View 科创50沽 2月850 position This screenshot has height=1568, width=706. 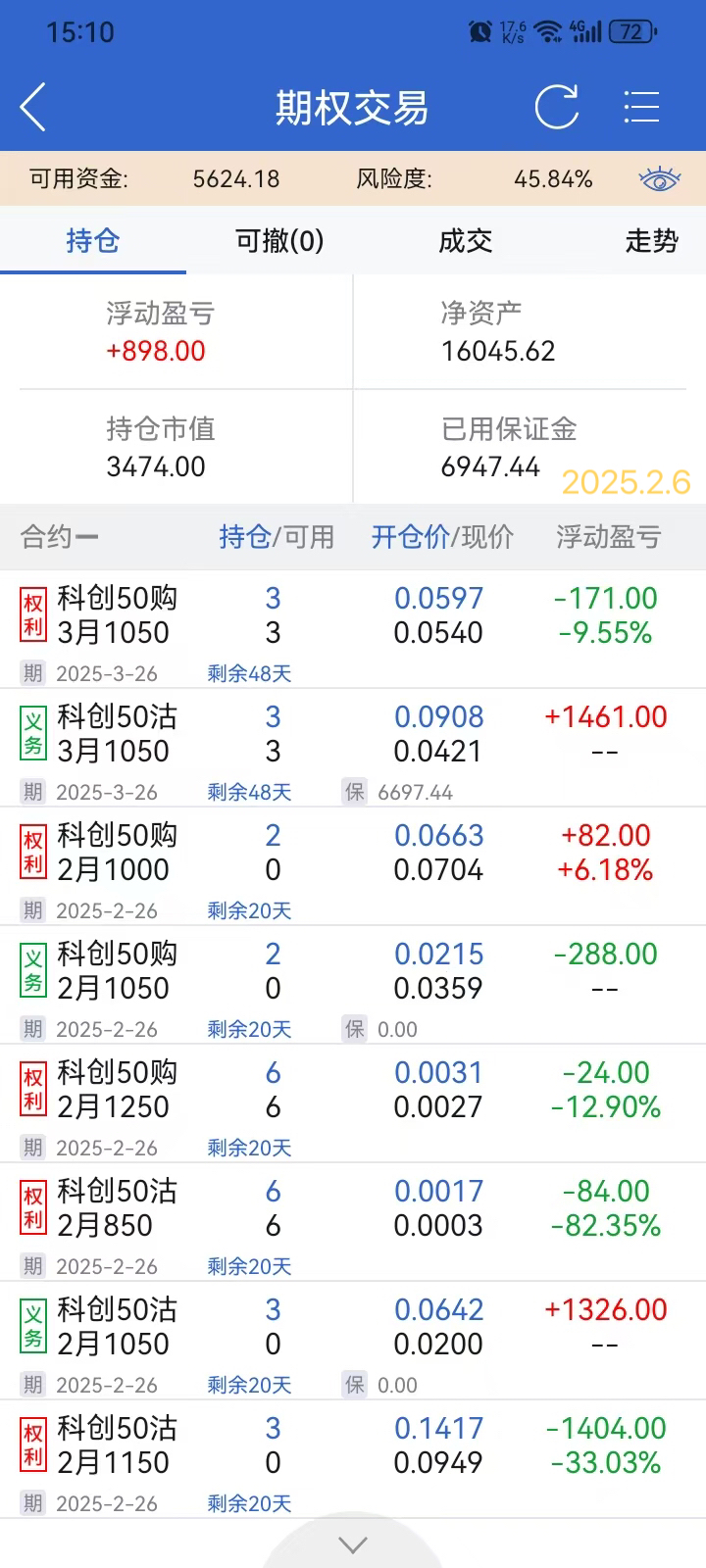[118, 1208]
